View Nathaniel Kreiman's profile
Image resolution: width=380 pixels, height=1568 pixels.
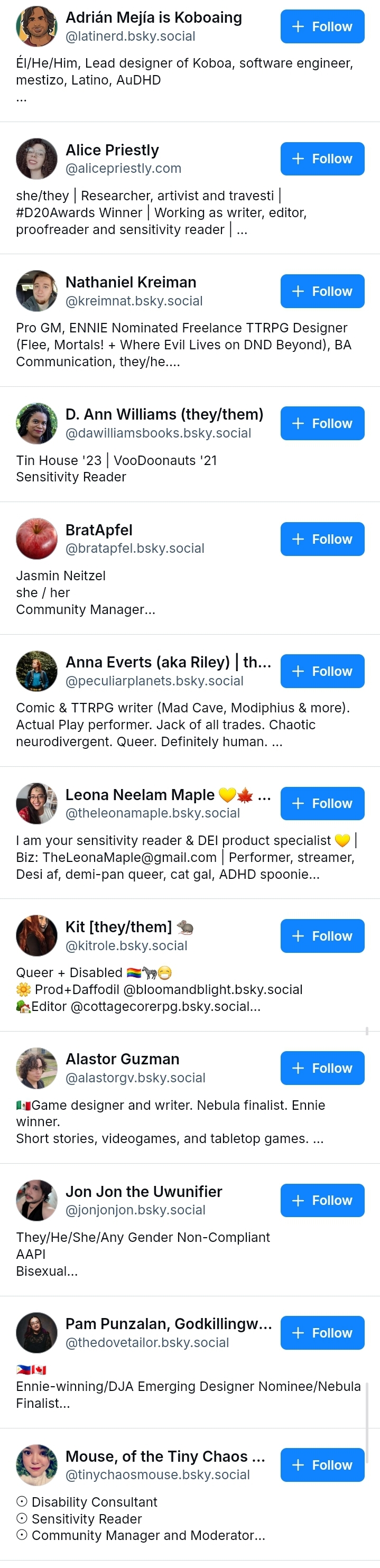point(131,282)
